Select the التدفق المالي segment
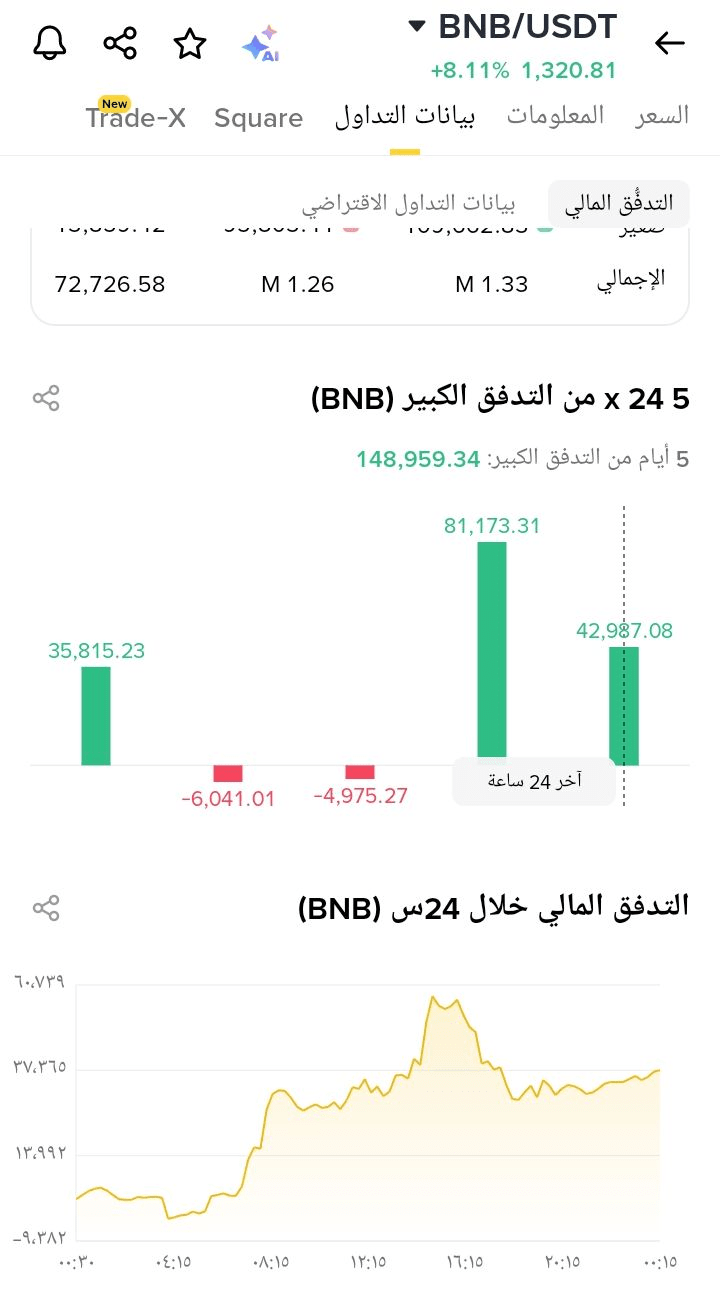Image resolution: width=720 pixels, height=1305 pixels. pyautogui.click(x=618, y=204)
